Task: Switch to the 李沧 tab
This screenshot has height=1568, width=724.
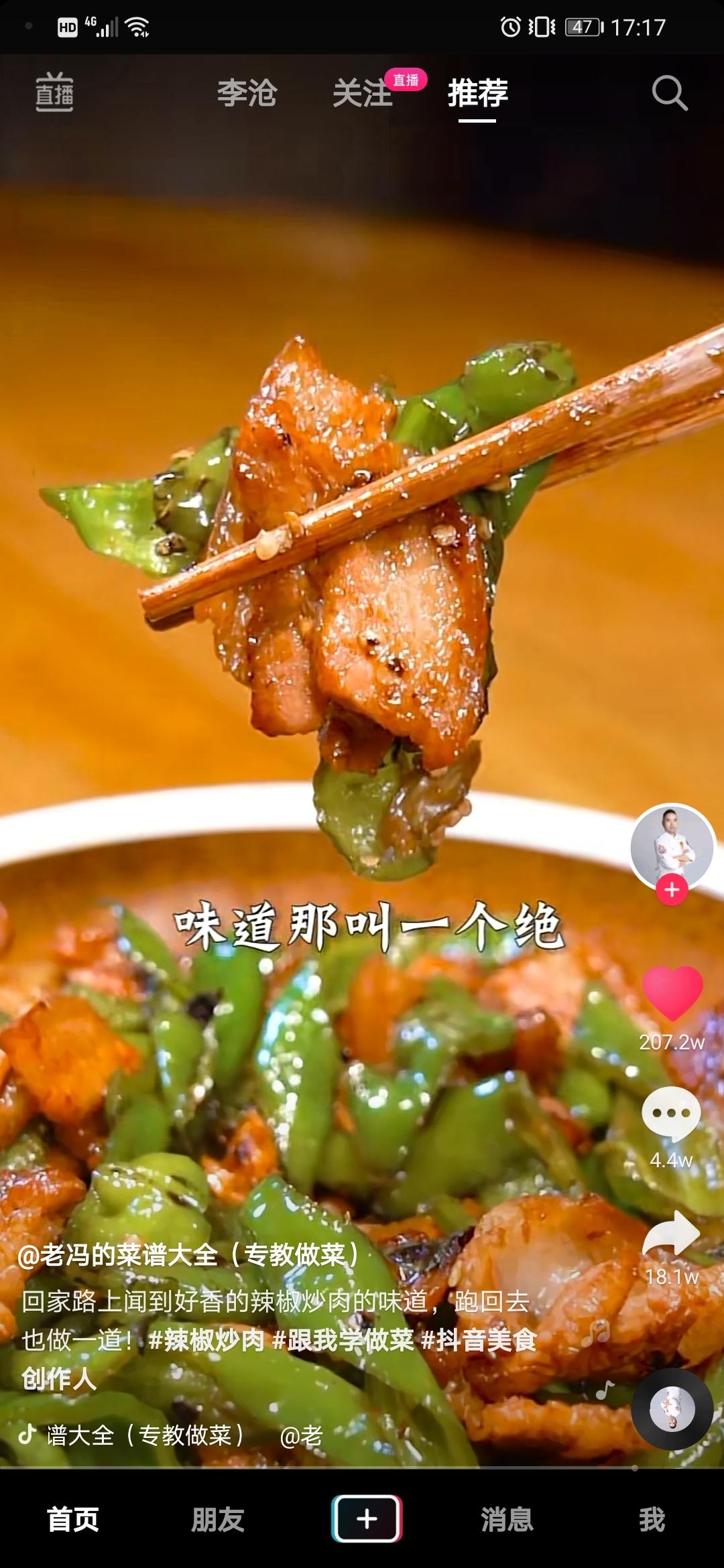Action: [x=247, y=93]
